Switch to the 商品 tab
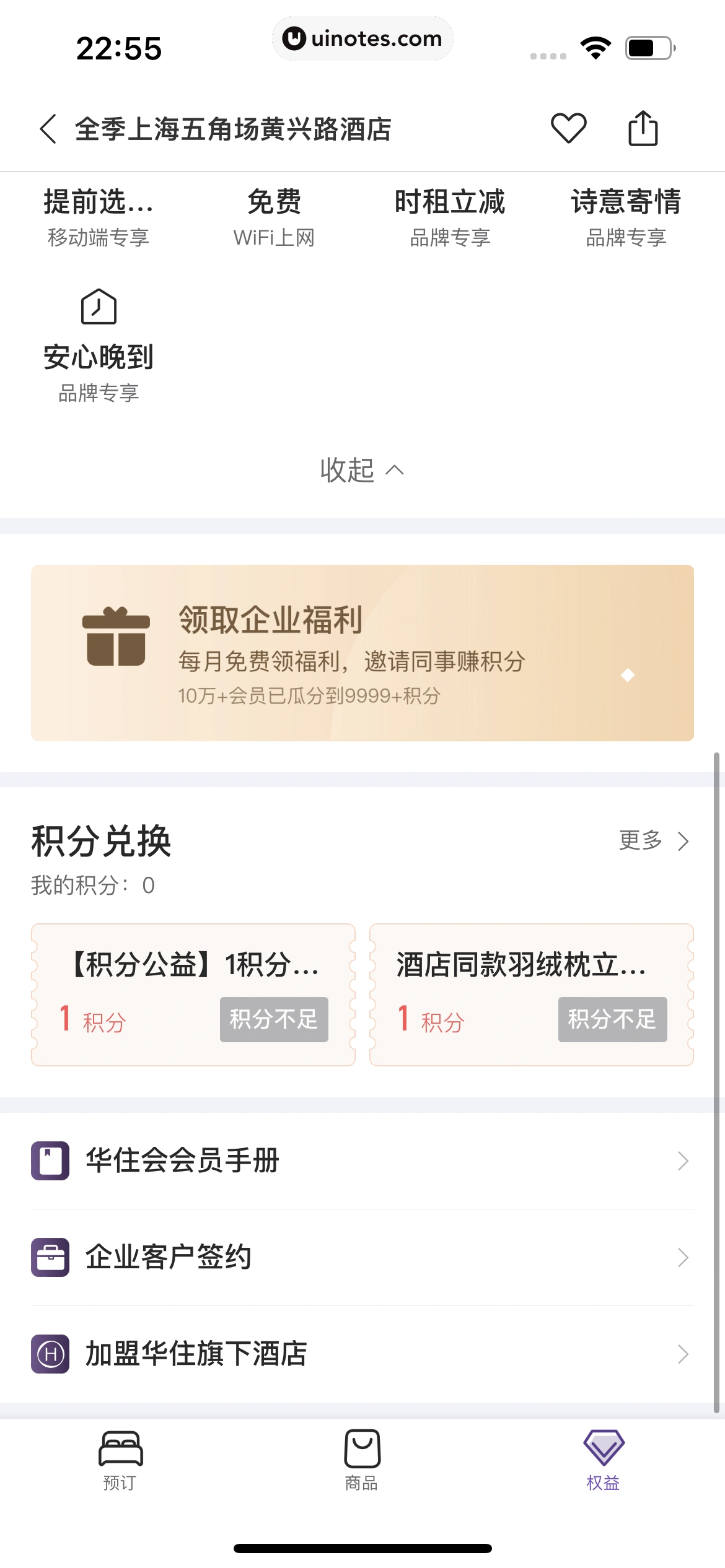725x1568 pixels. 362,1460
